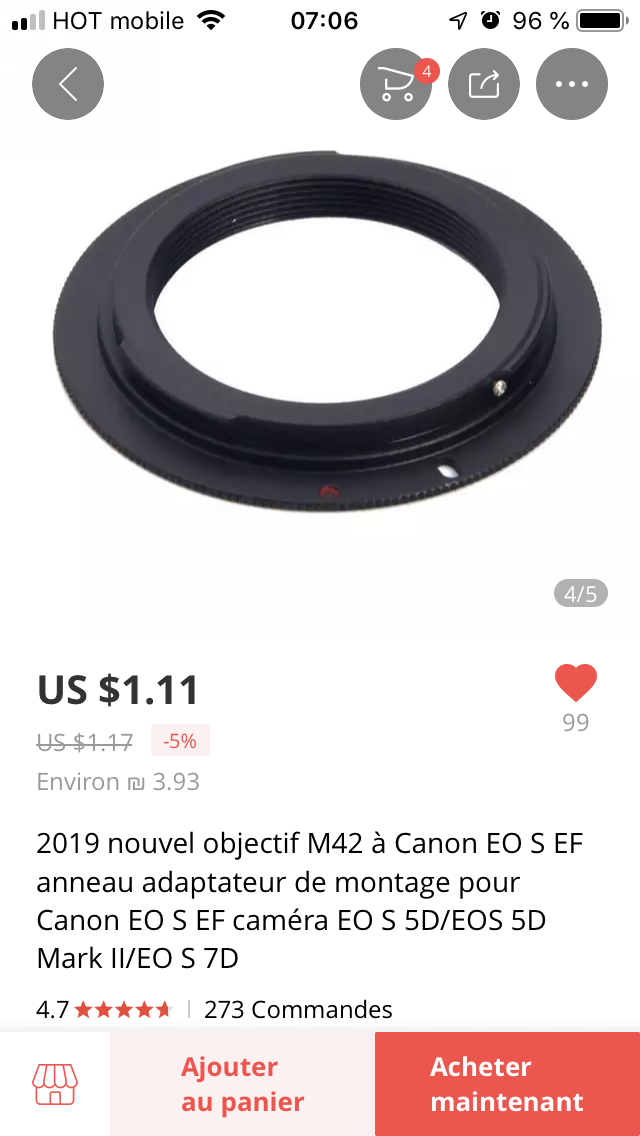Go back using the arrow icon
Viewport: 640px width, 1136px height.
[x=68, y=84]
